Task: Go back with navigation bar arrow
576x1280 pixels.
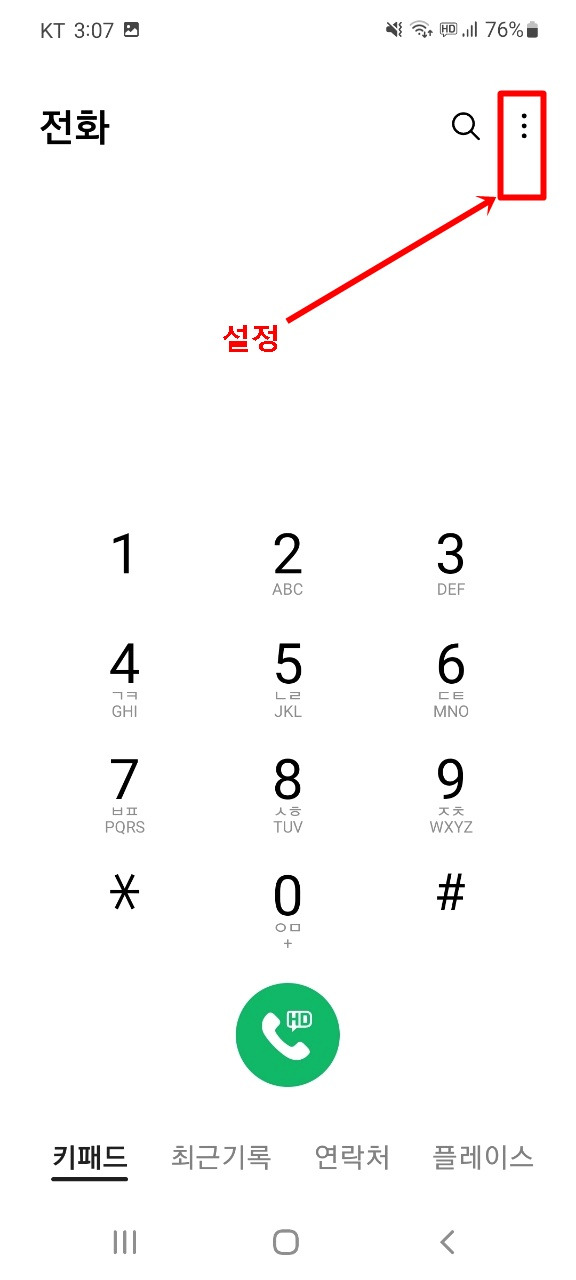Action: coord(448,1242)
